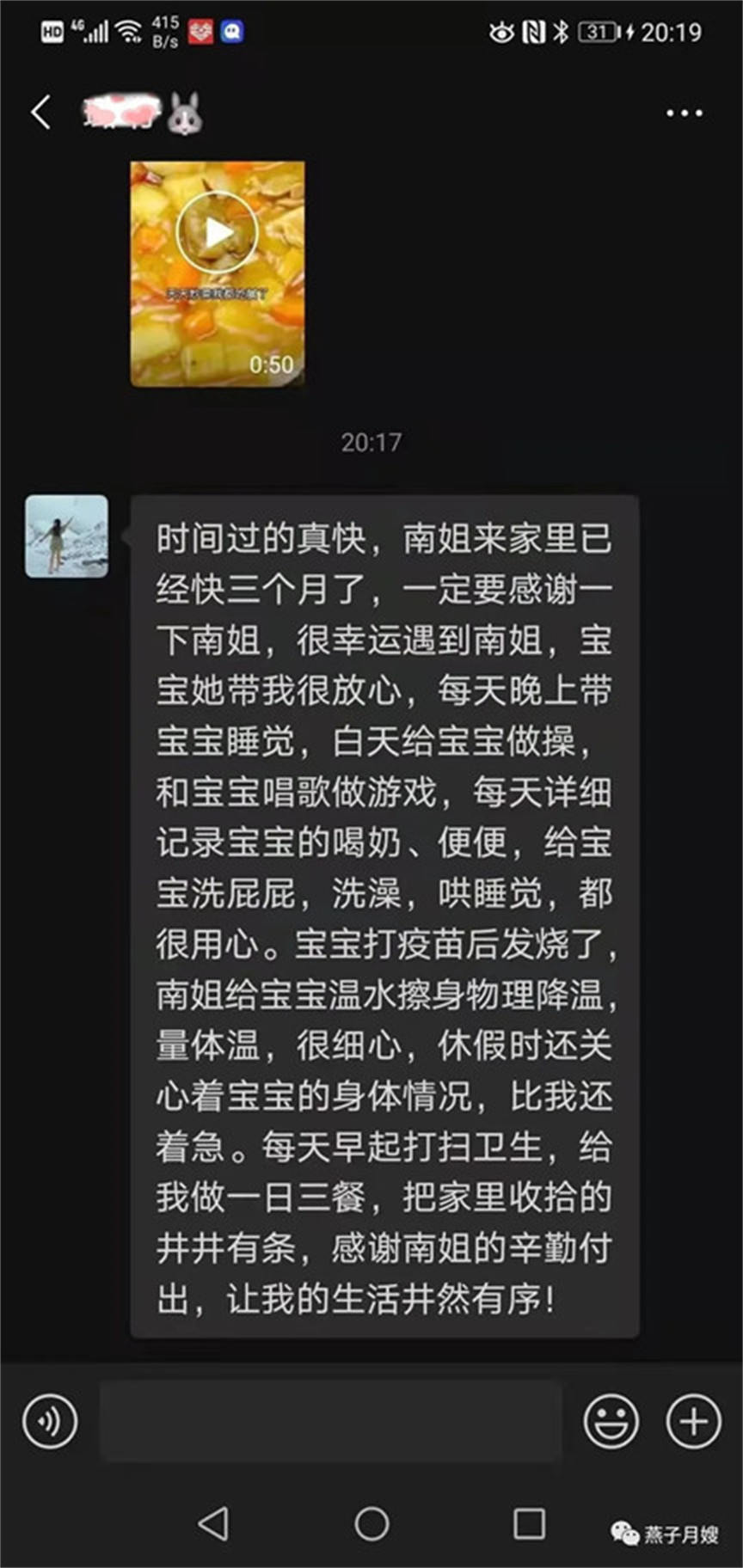Screen dimensions: 743x1568
Task: Go back to the chat list
Action: pyautogui.click(x=40, y=113)
